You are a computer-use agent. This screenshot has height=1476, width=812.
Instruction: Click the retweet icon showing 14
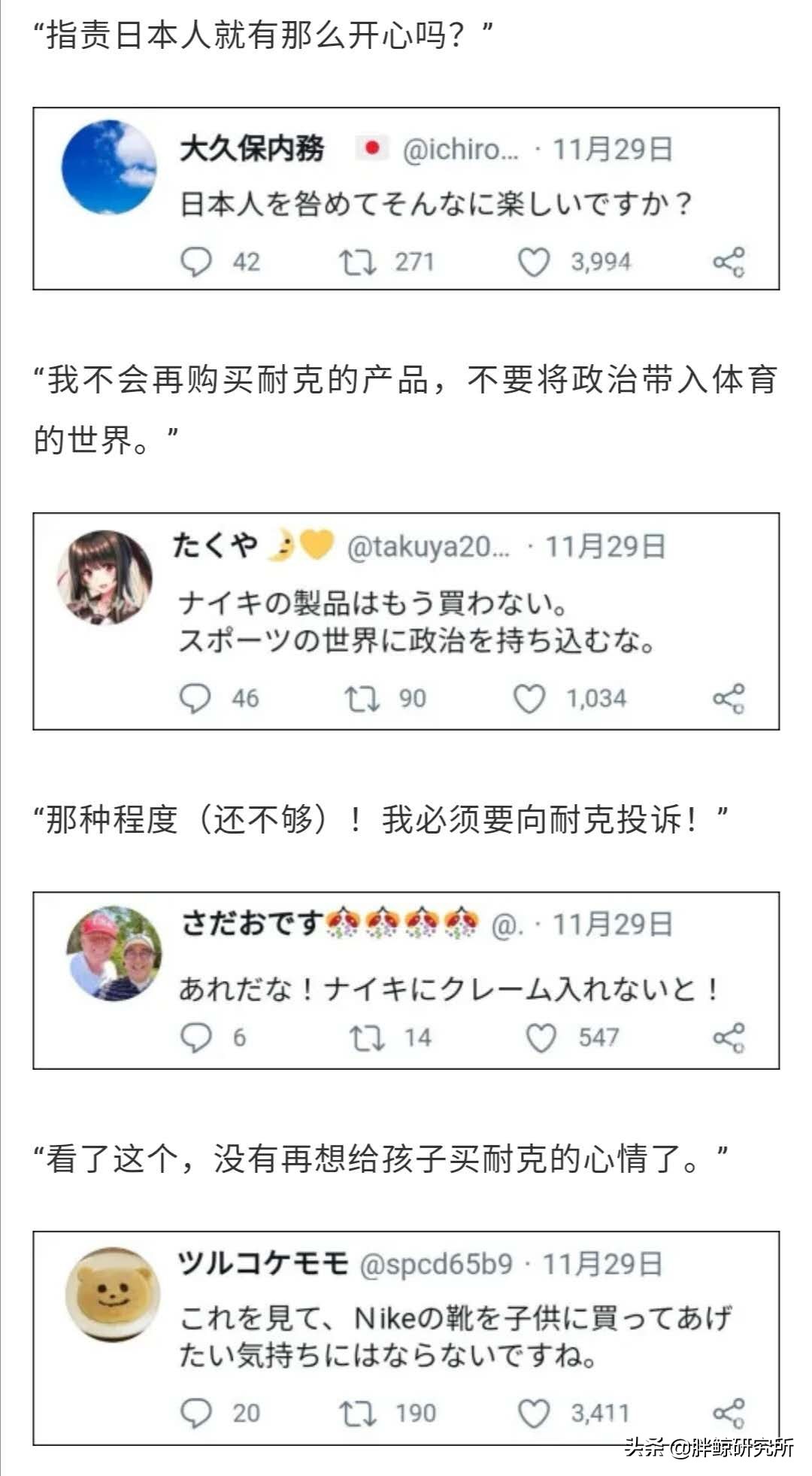(368, 1037)
